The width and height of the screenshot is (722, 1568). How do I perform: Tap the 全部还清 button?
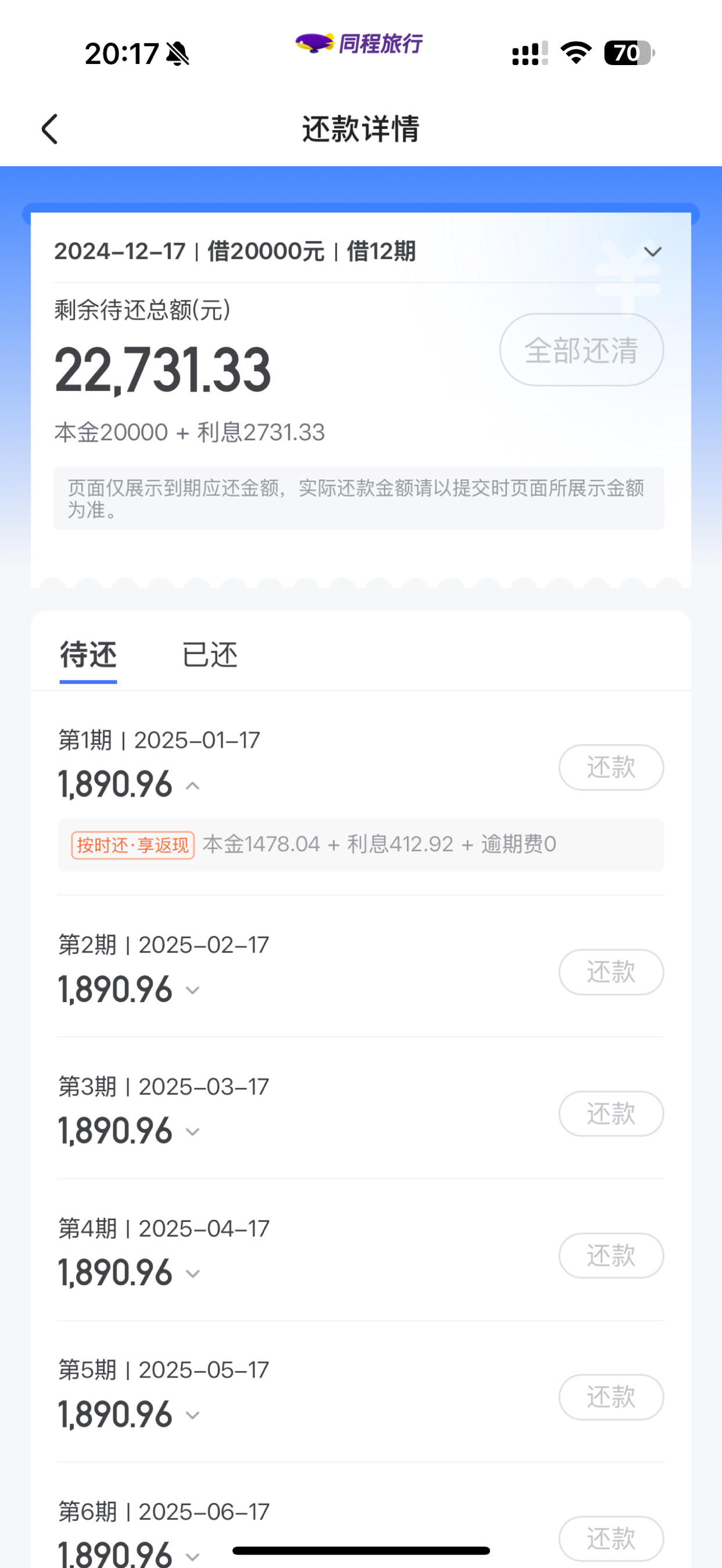581,350
